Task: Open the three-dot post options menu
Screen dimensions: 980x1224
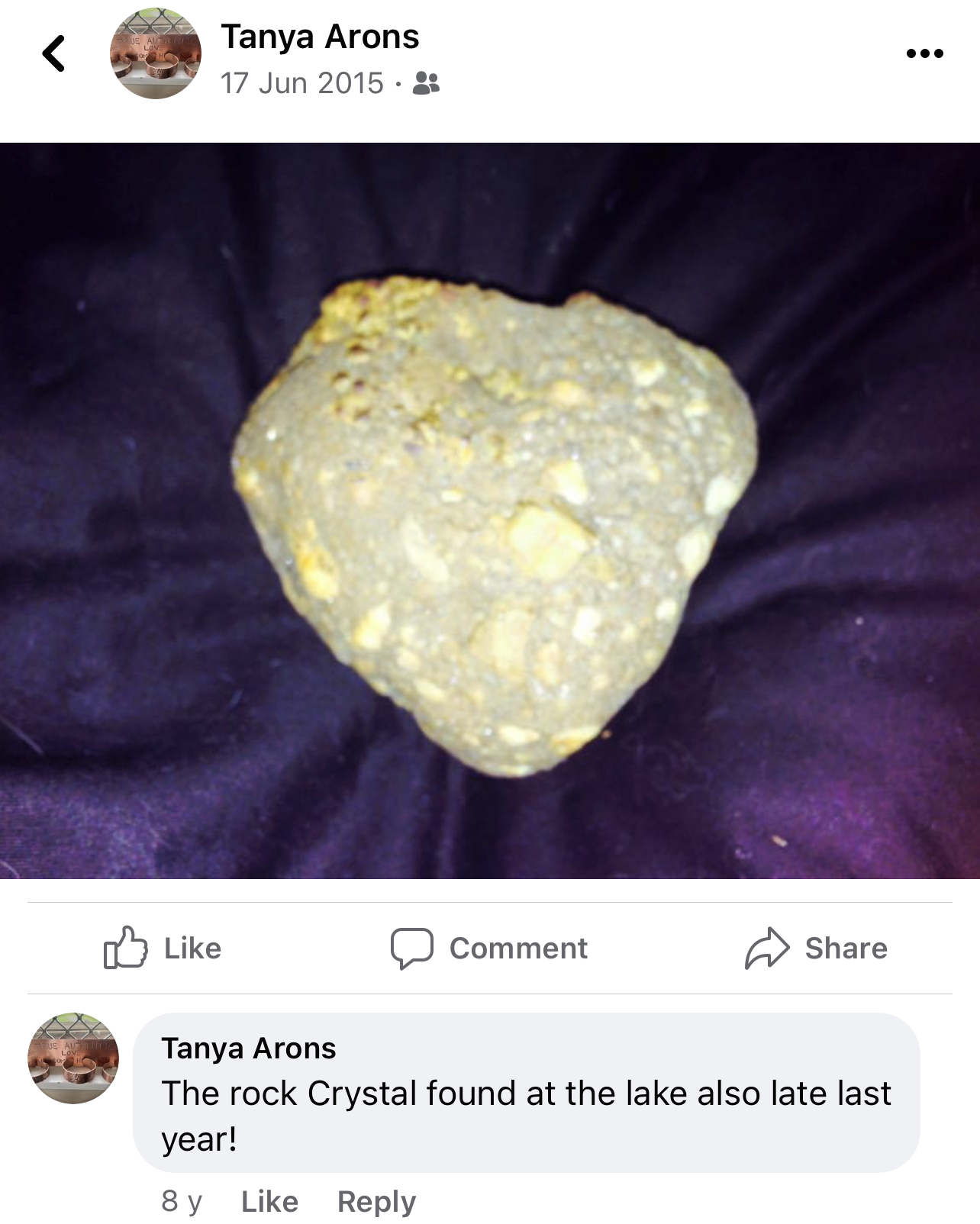Action: (924, 54)
